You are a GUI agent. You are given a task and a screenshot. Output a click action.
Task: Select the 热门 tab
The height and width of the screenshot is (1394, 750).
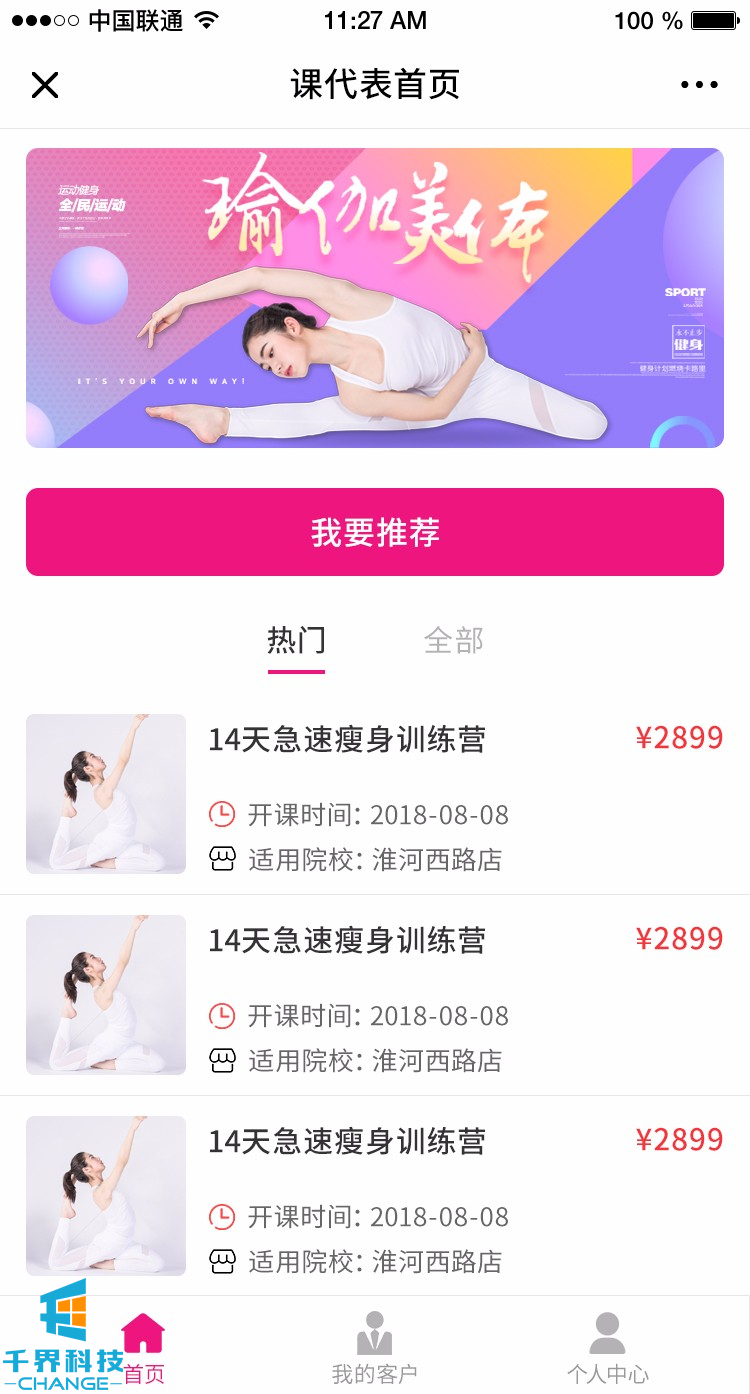click(x=296, y=641)
